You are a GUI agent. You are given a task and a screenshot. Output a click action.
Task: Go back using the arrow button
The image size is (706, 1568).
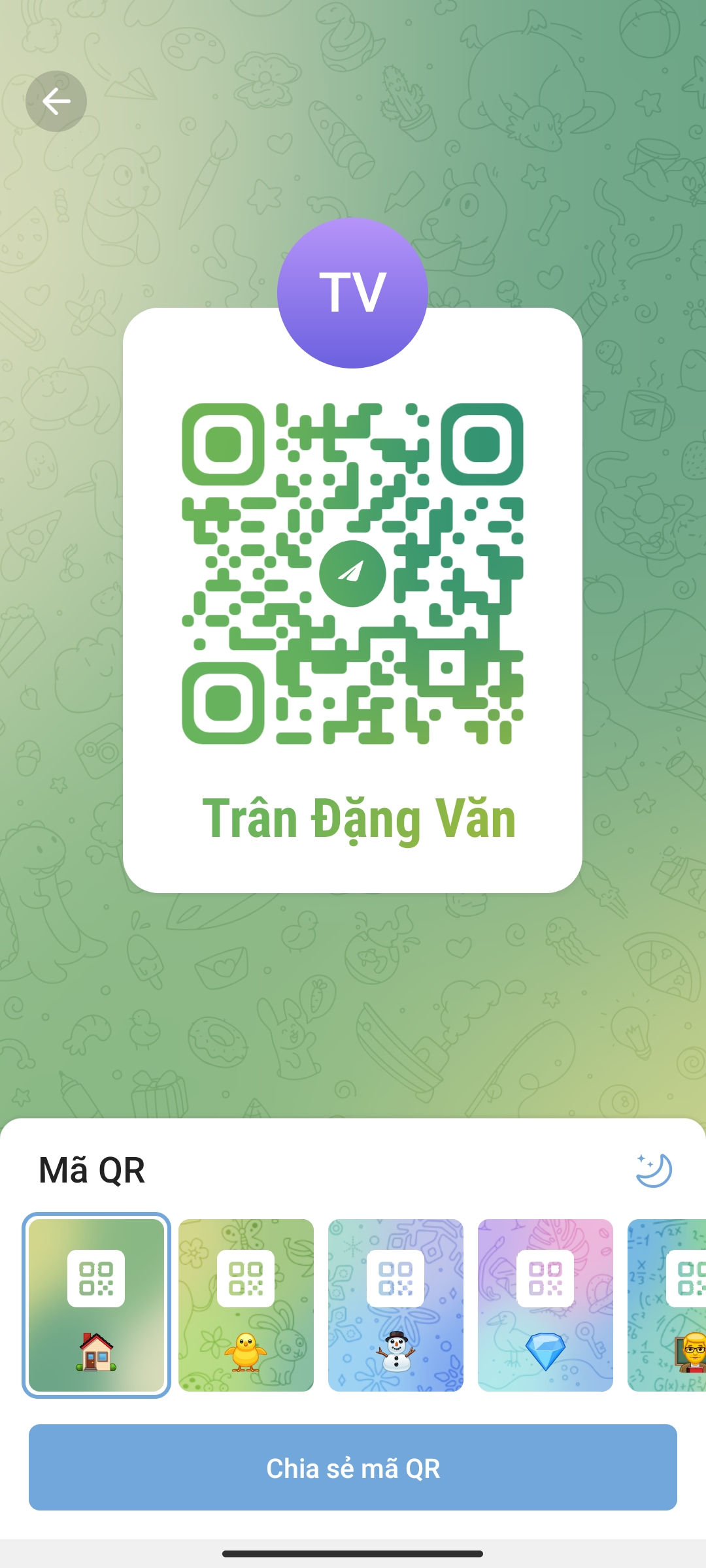pos(56,101)
